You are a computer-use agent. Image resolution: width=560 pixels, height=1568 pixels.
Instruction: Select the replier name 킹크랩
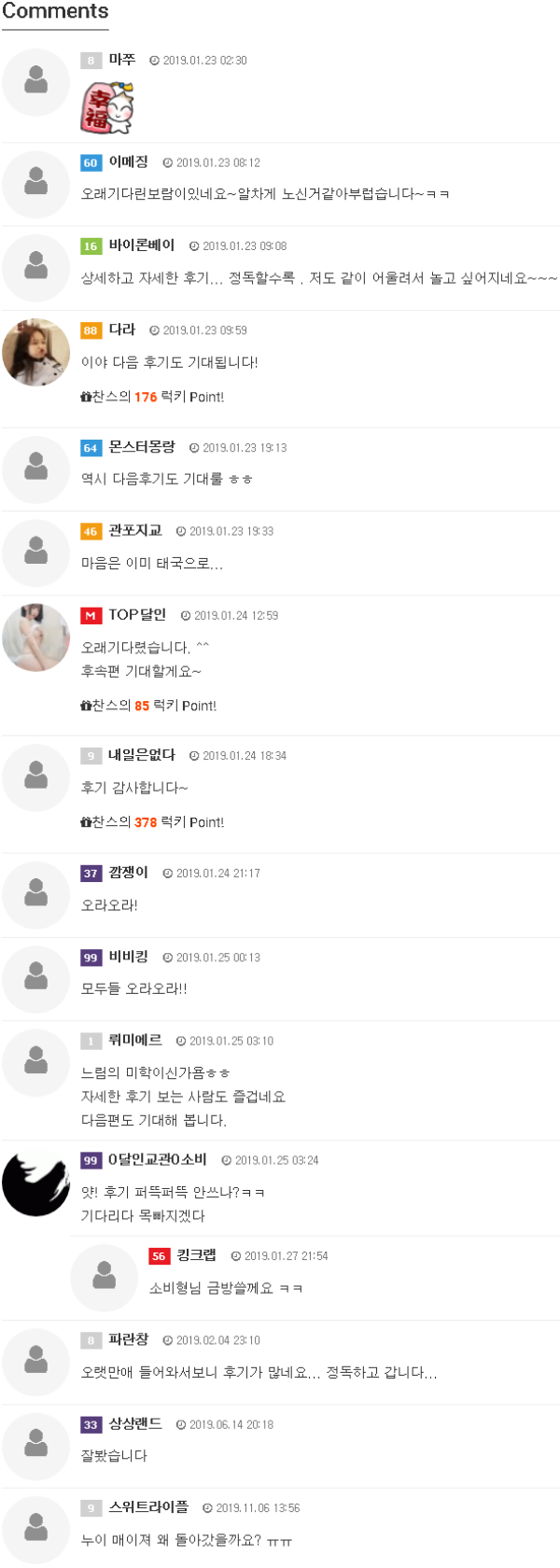[196, 1255]
